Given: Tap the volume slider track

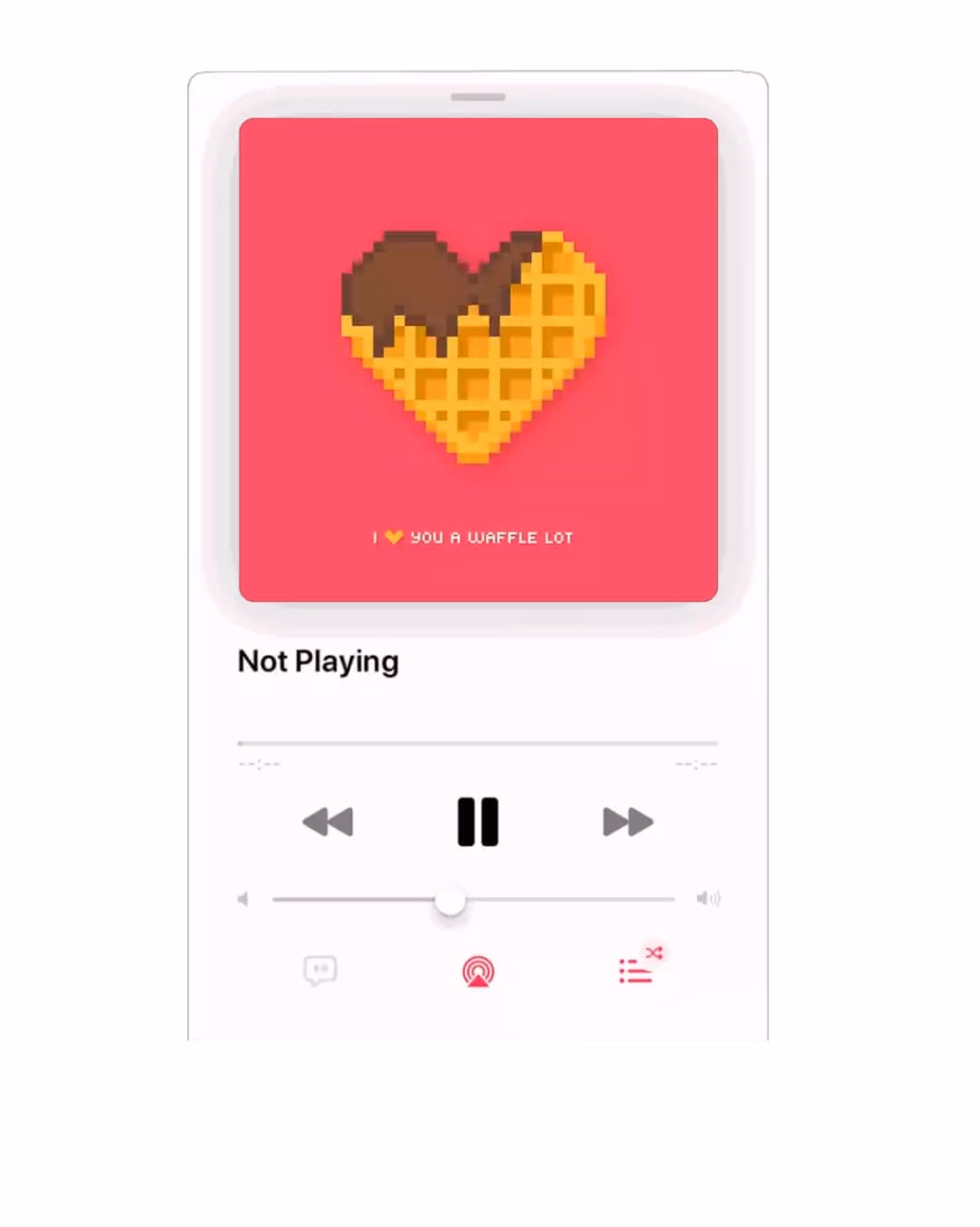Looking at the screenshot, I should click(473, 899).
